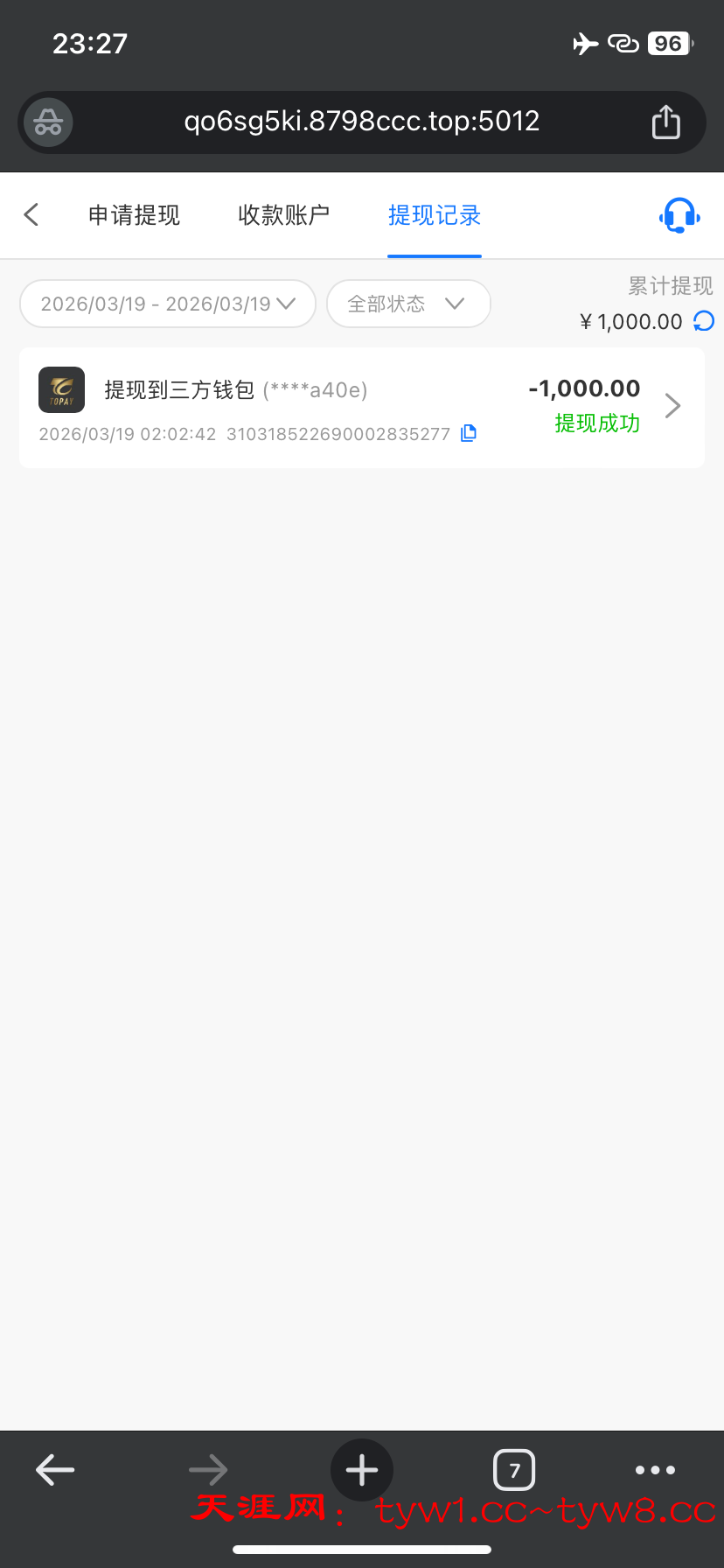Expand the 全部状态 status filter
Screen dimensions: 724x1568
[x=407, y=304]
